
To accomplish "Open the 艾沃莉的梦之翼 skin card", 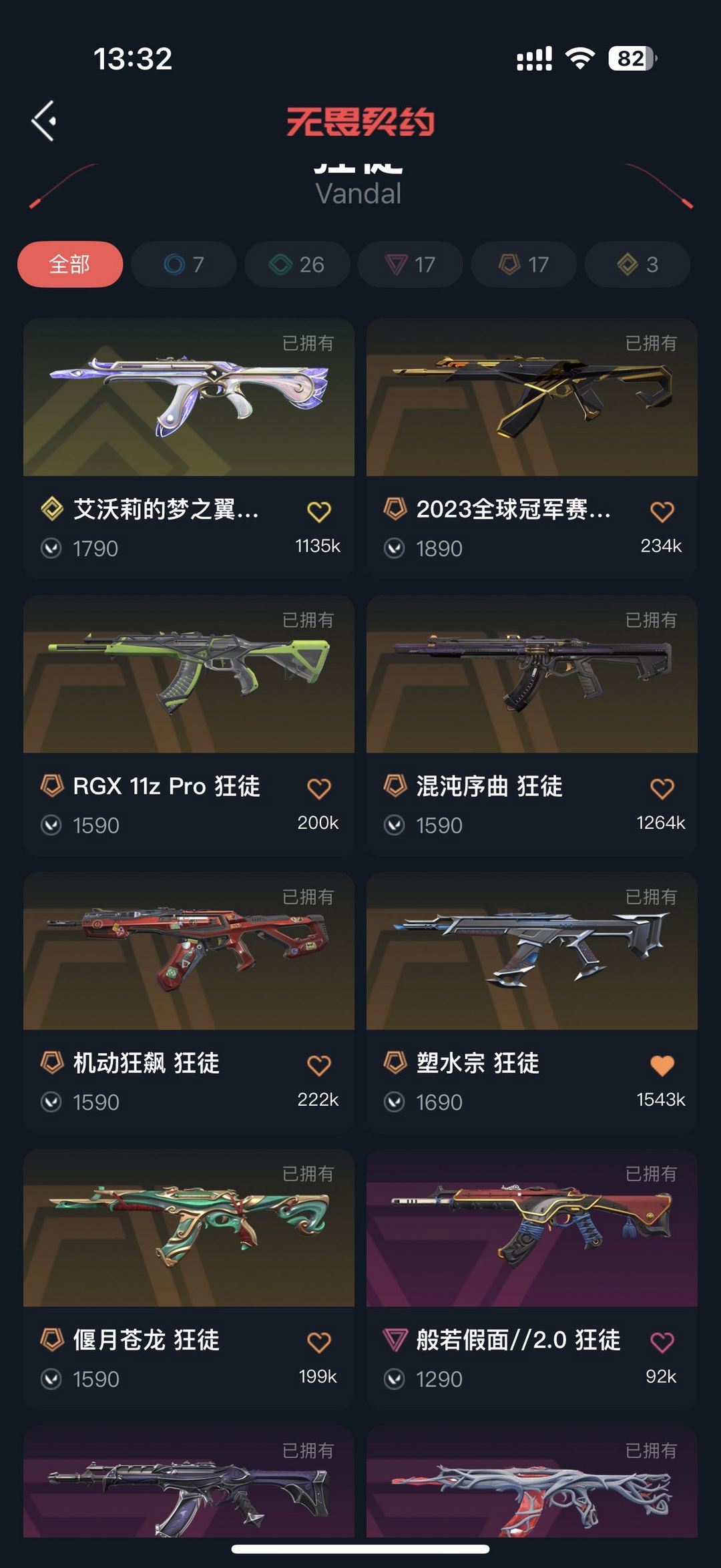I will click(189, 448).
